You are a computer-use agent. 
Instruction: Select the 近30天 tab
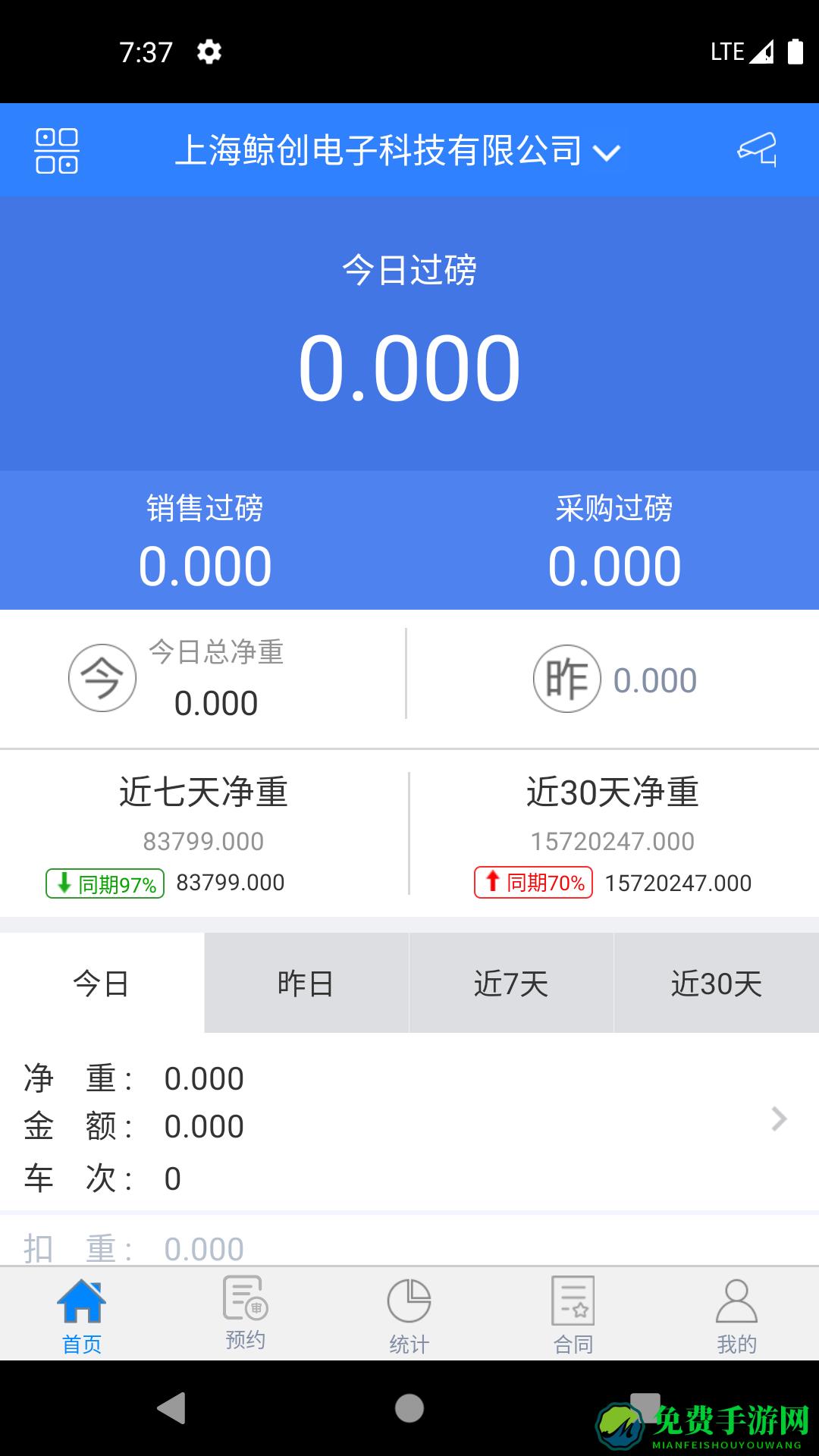pos(716,982)
